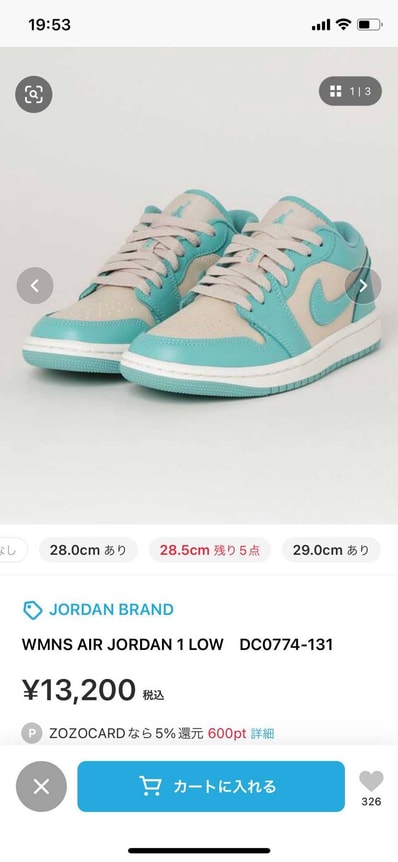The width and height of the screenshot is (398, 862).
Task: Add the item to cart
Action: [211, 786]
